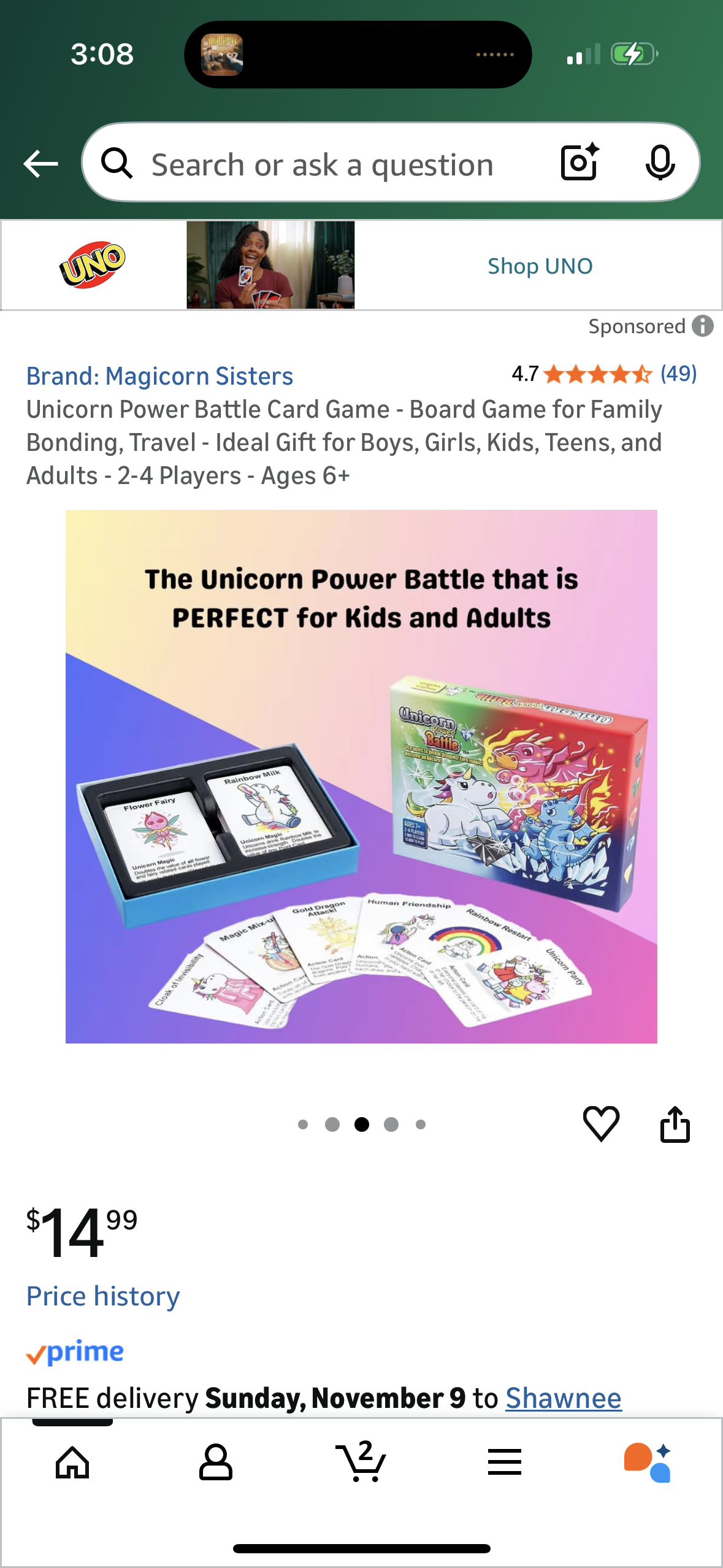View sponsored ad info icon
The width and height of the screenshot is (723, 1568).
point(703,326)
